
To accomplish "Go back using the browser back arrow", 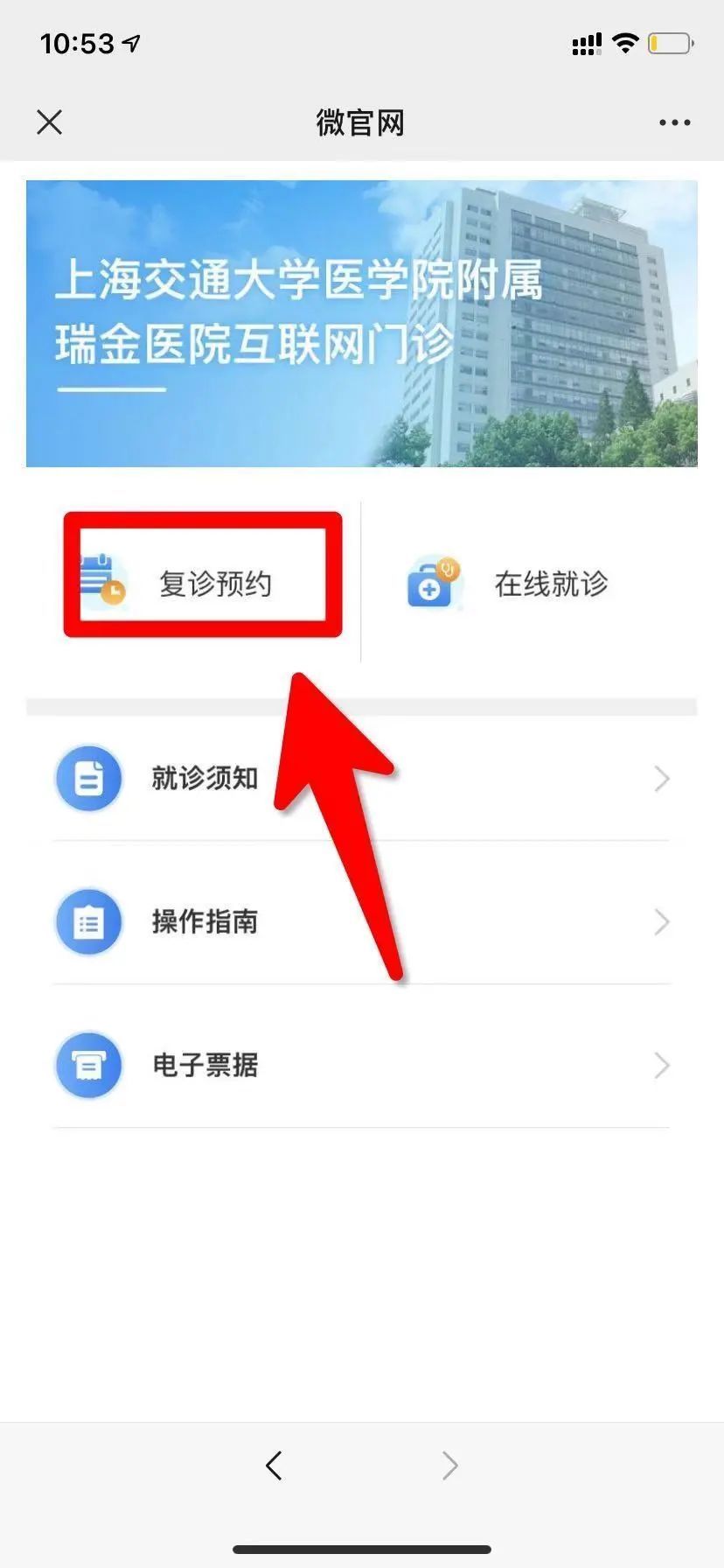I will click(x=275, y=1465).
